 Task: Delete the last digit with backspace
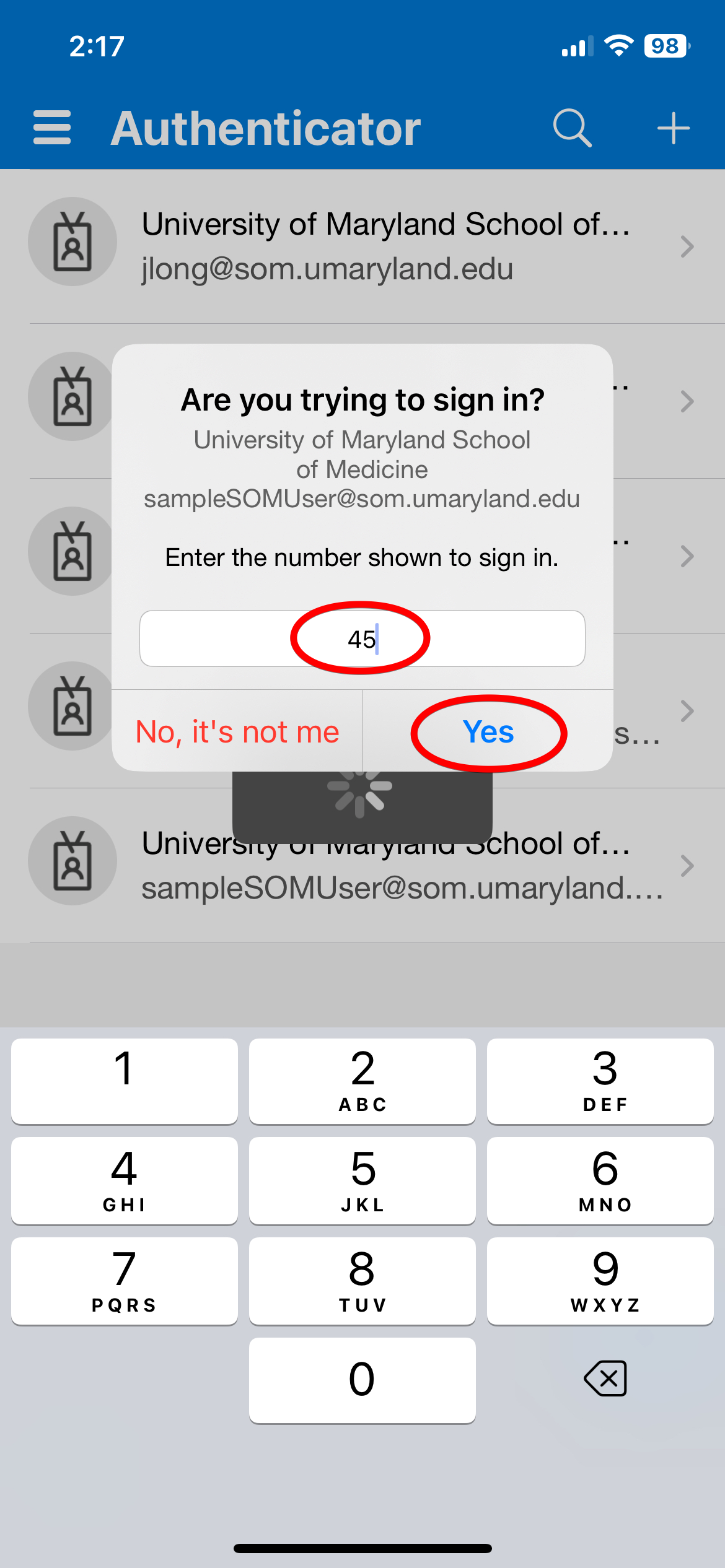tap(605, 1379)
